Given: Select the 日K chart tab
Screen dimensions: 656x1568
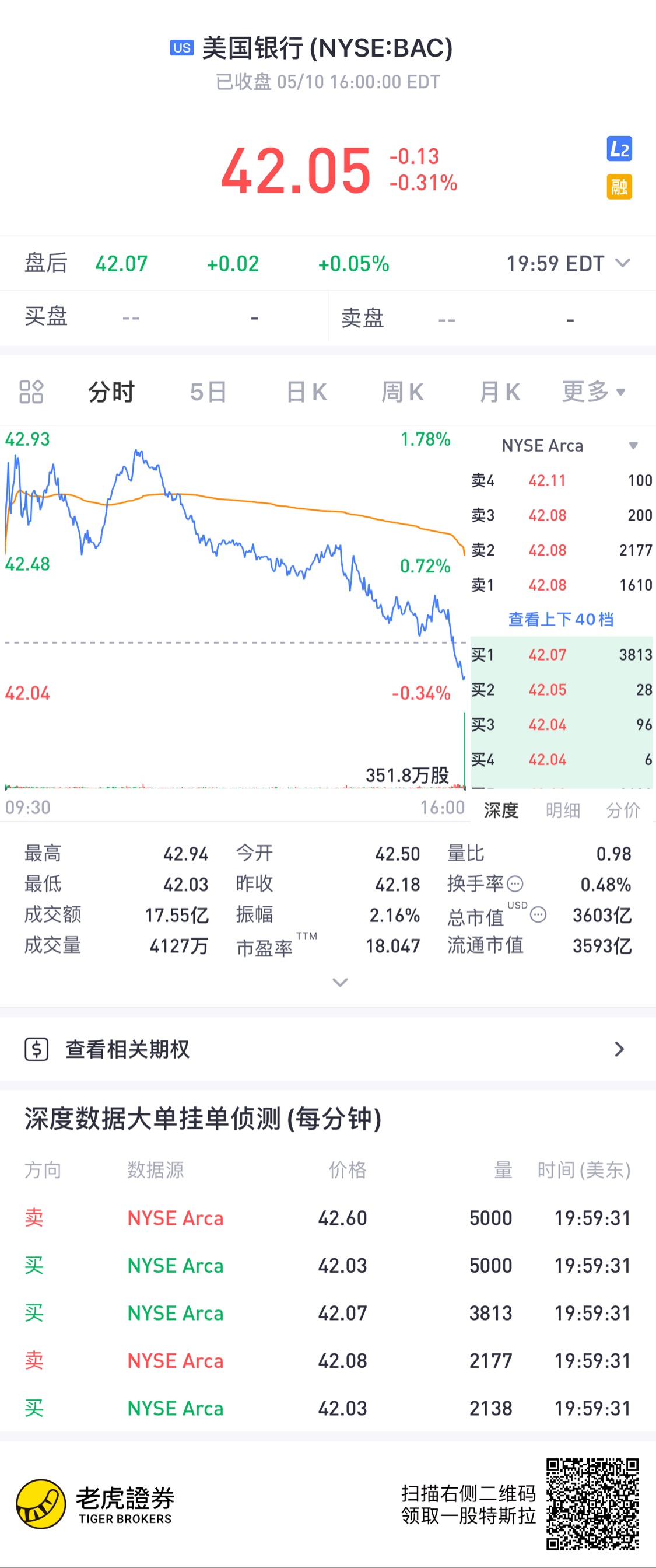Looking at the screenshot, I should pyautogui.click(x=306, y=392).
